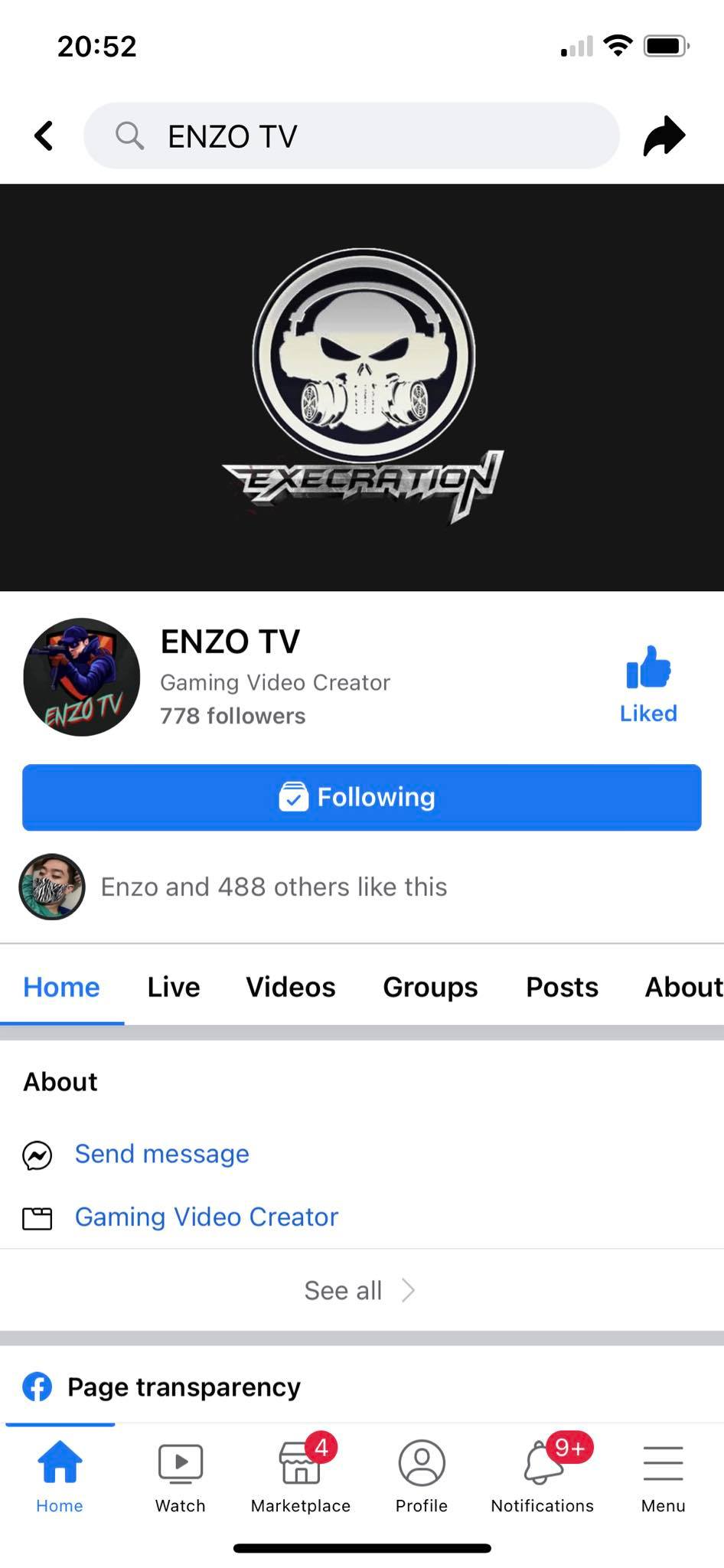Viewport: 724px width, 1568px height.
Task: Open the Notifications bell tab
Action: (x=542, y=1475)
